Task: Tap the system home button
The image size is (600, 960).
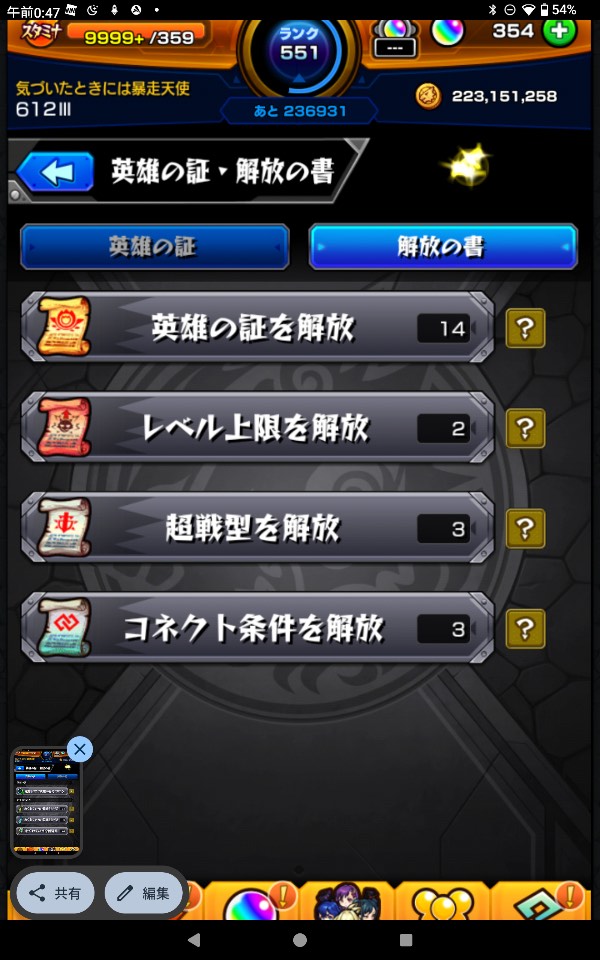Action: tap(300, 940)
